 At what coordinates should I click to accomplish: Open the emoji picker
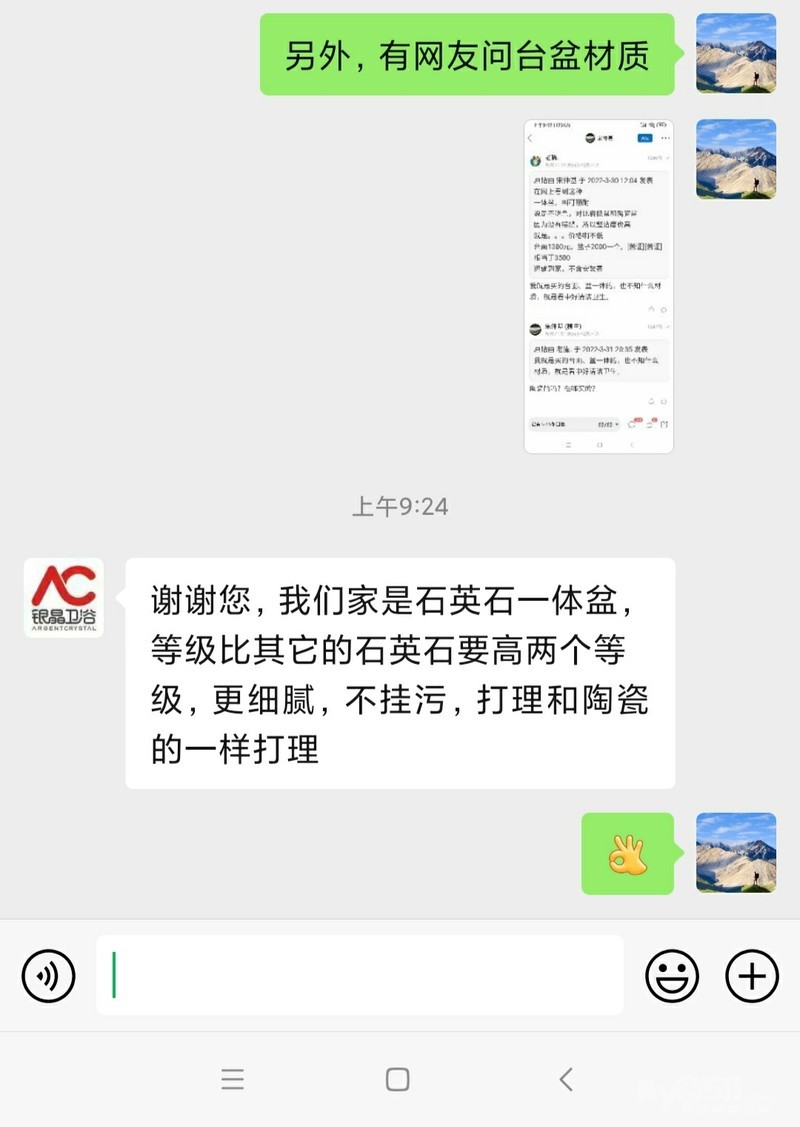(x=672, y=975)
